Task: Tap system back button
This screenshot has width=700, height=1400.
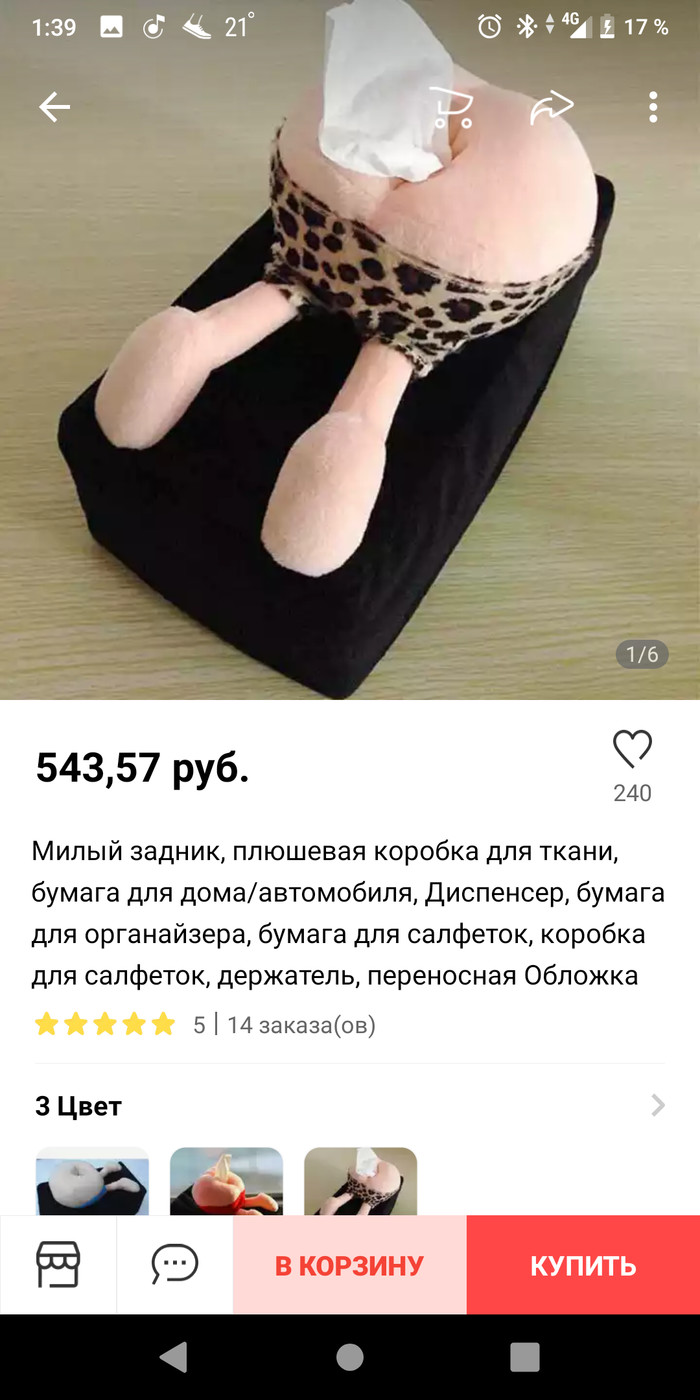Action: point(173,1357)
